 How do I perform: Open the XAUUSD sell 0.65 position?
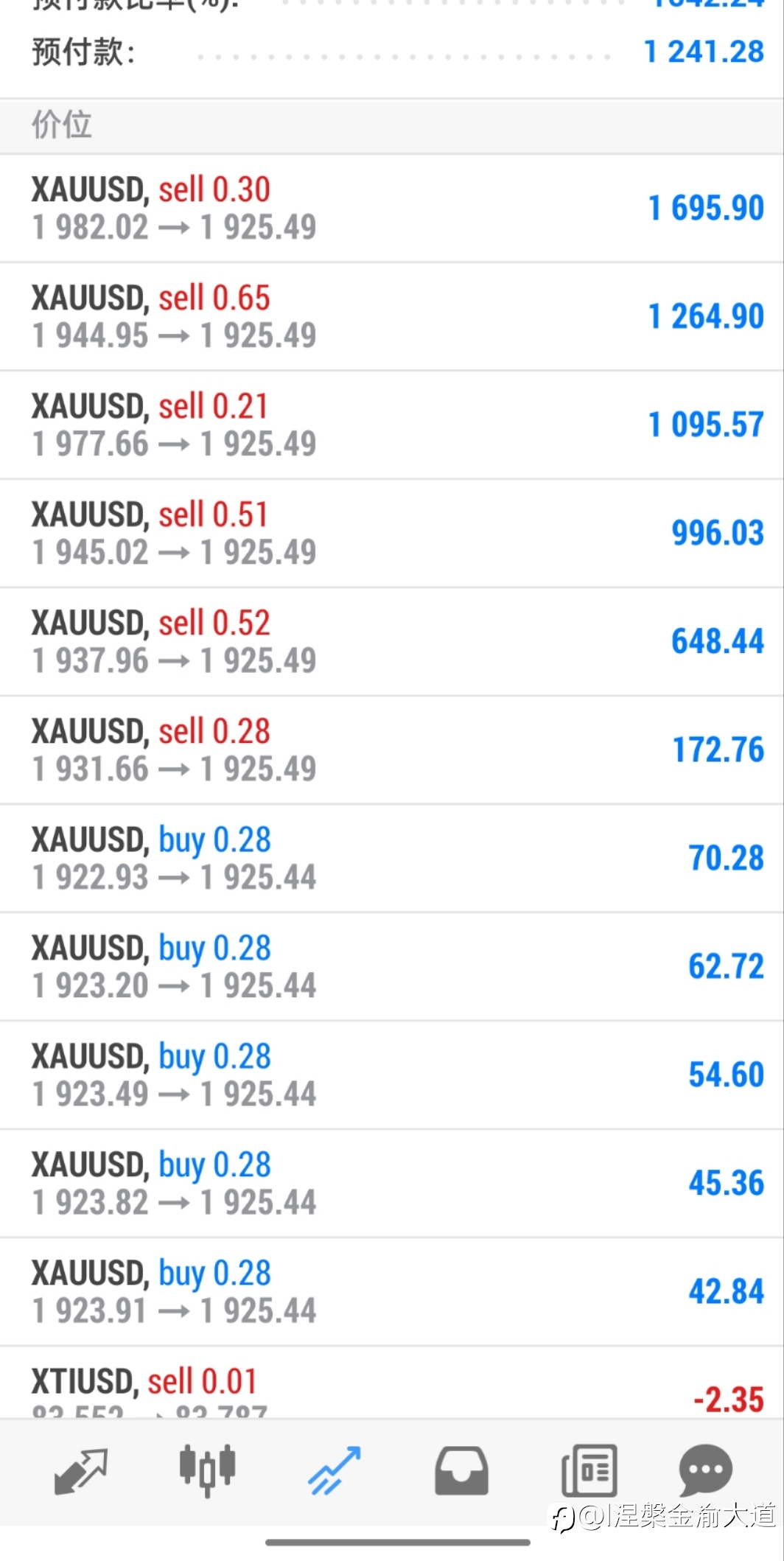[392, 317]
